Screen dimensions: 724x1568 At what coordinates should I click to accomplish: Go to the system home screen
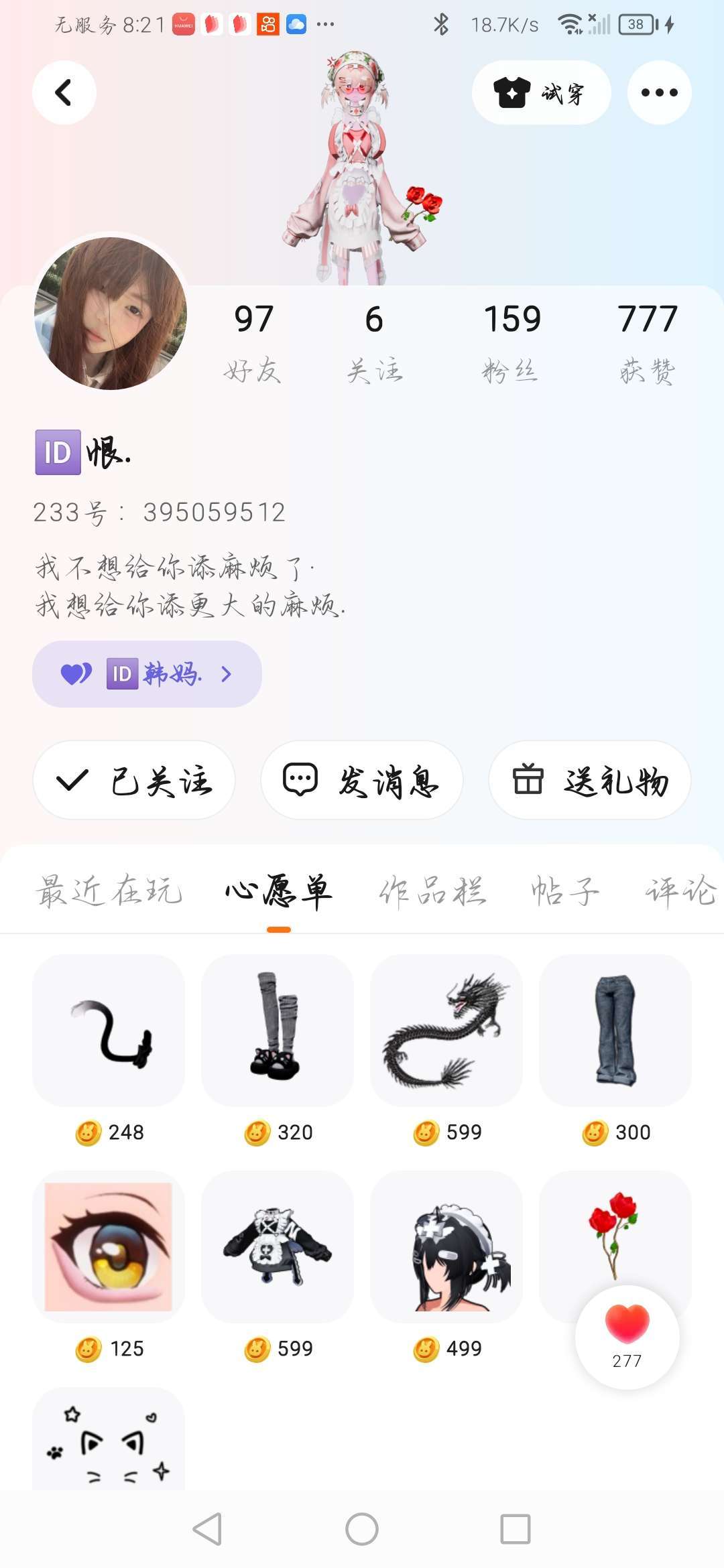click(x=362, y=1529)
